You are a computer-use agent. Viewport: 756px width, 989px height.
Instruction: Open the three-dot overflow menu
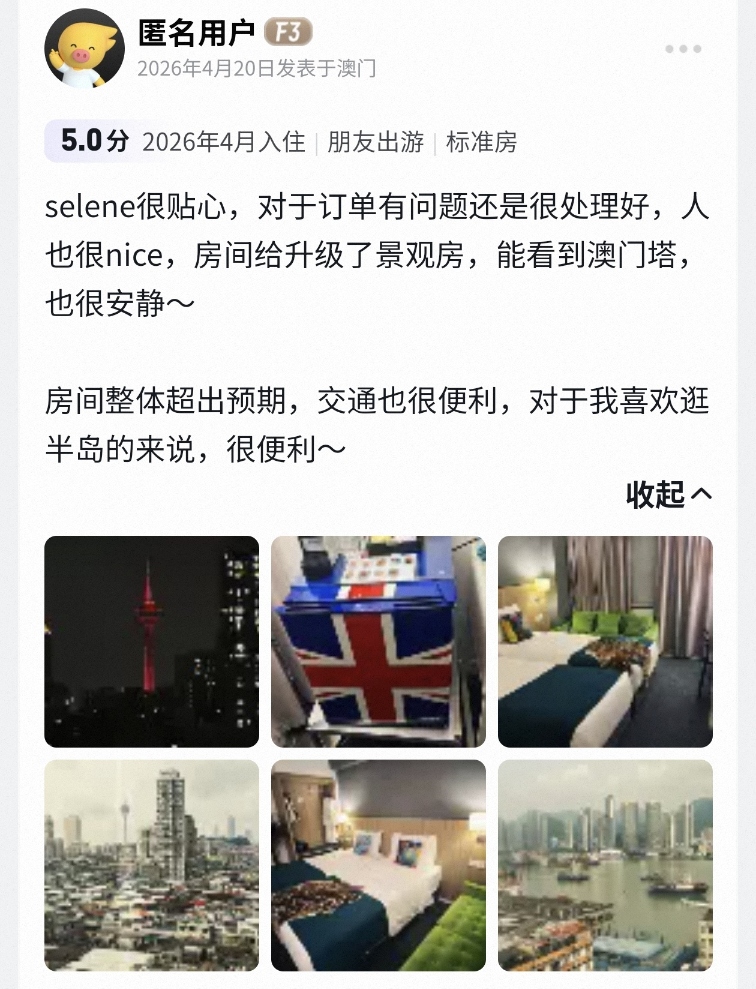[683, 49]
